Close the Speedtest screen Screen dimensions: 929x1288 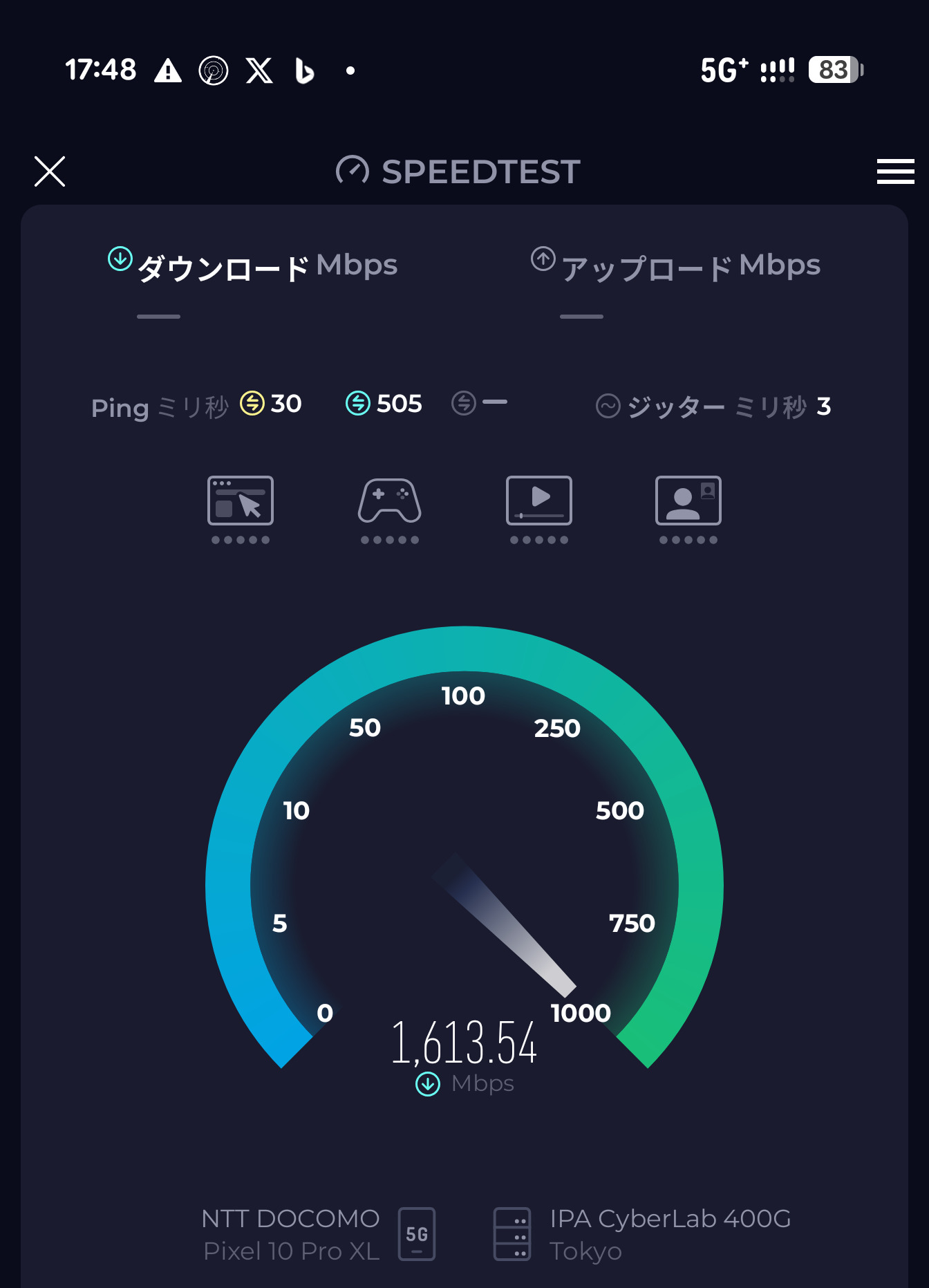click(x=50, y=171)
